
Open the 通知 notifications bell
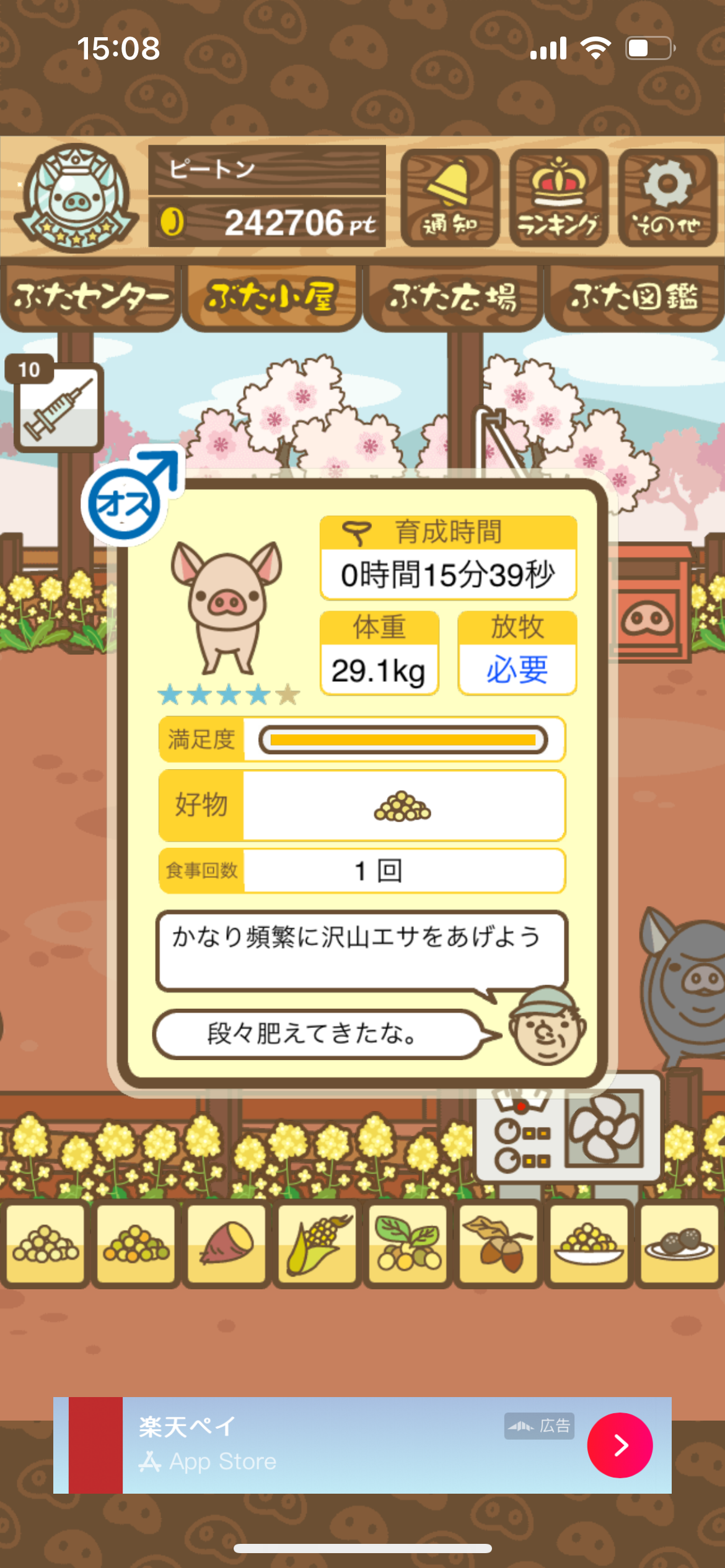[x=450, y=198]
